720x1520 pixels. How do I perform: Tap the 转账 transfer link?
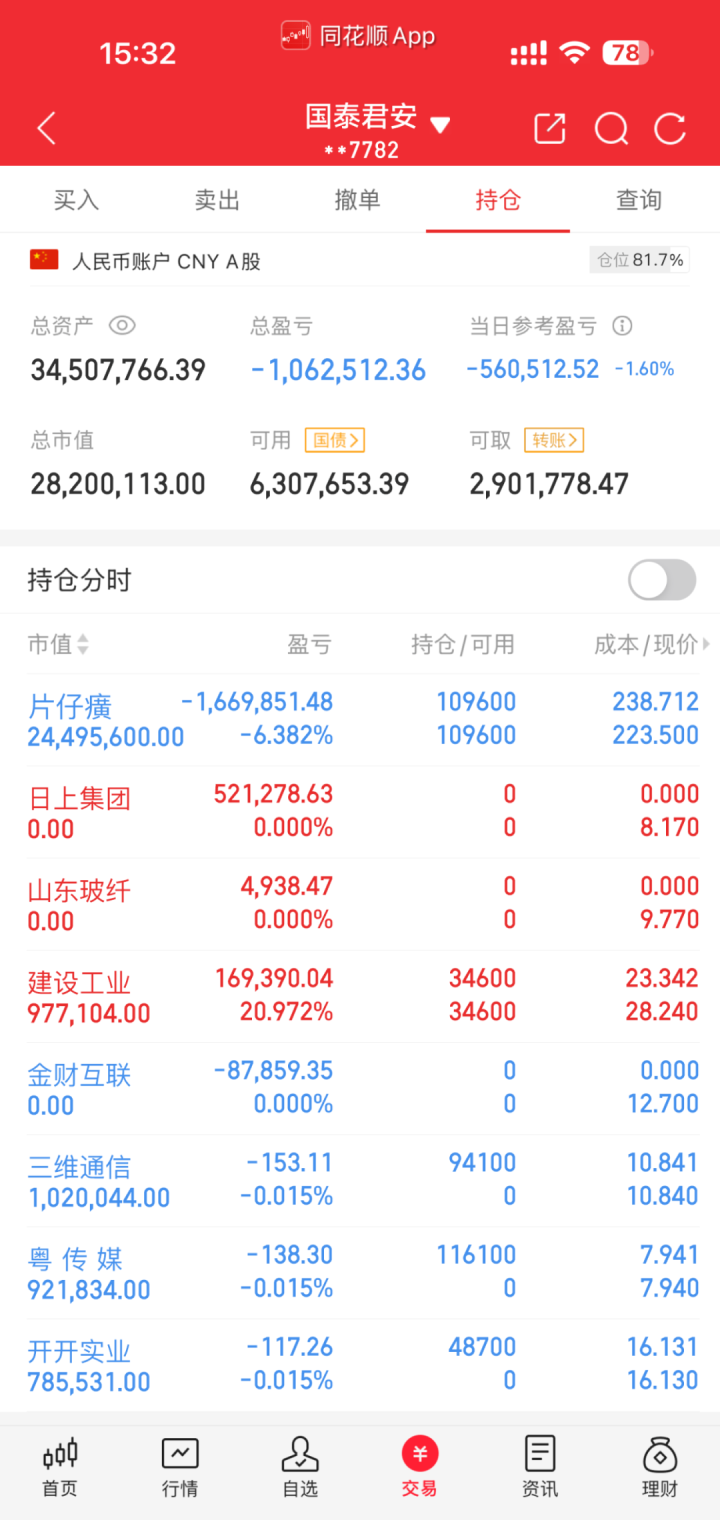click(x=554, y=440)
